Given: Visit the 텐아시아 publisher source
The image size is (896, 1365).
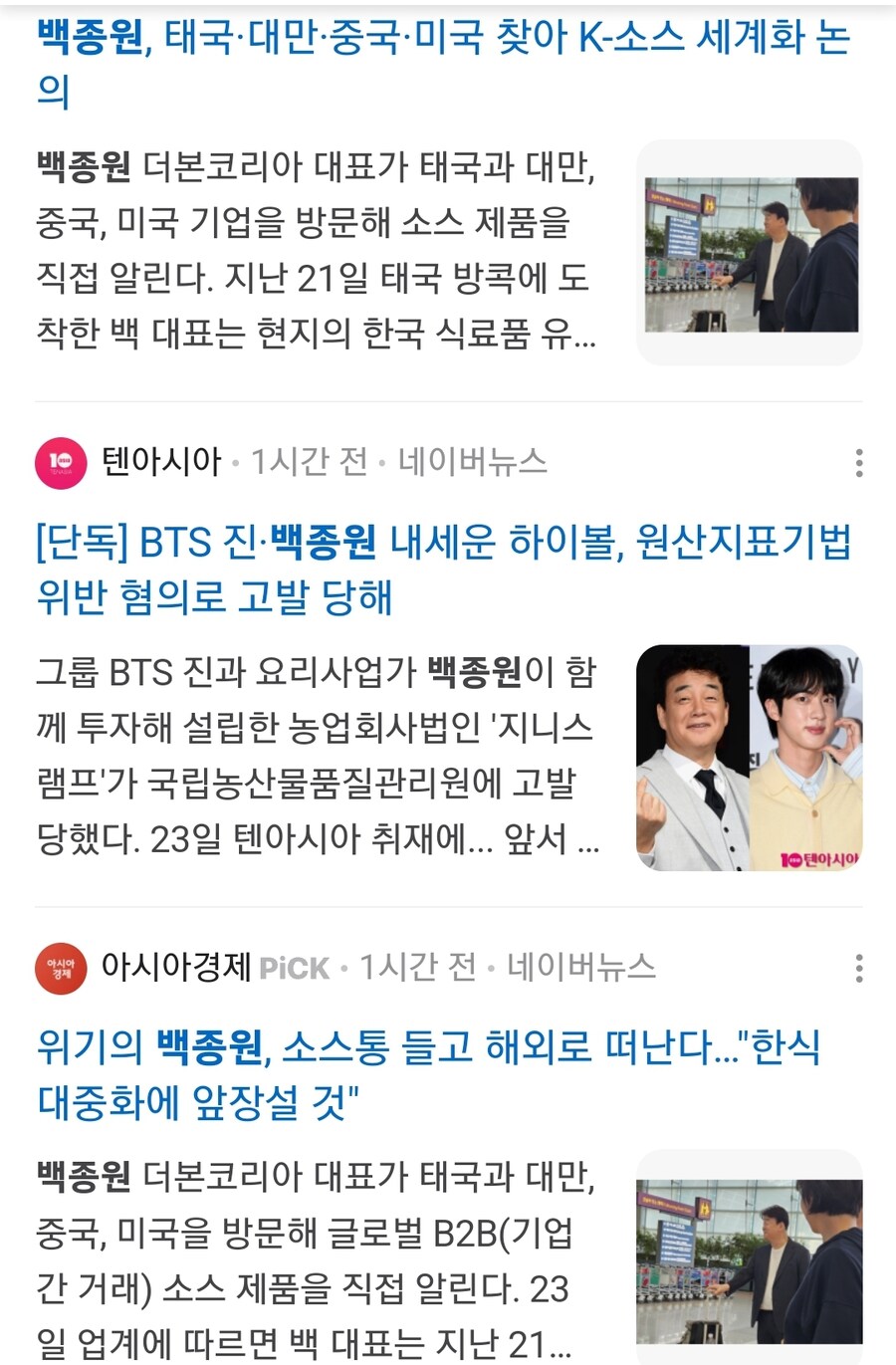Looking at the screenshot, I should click(161, 462).
